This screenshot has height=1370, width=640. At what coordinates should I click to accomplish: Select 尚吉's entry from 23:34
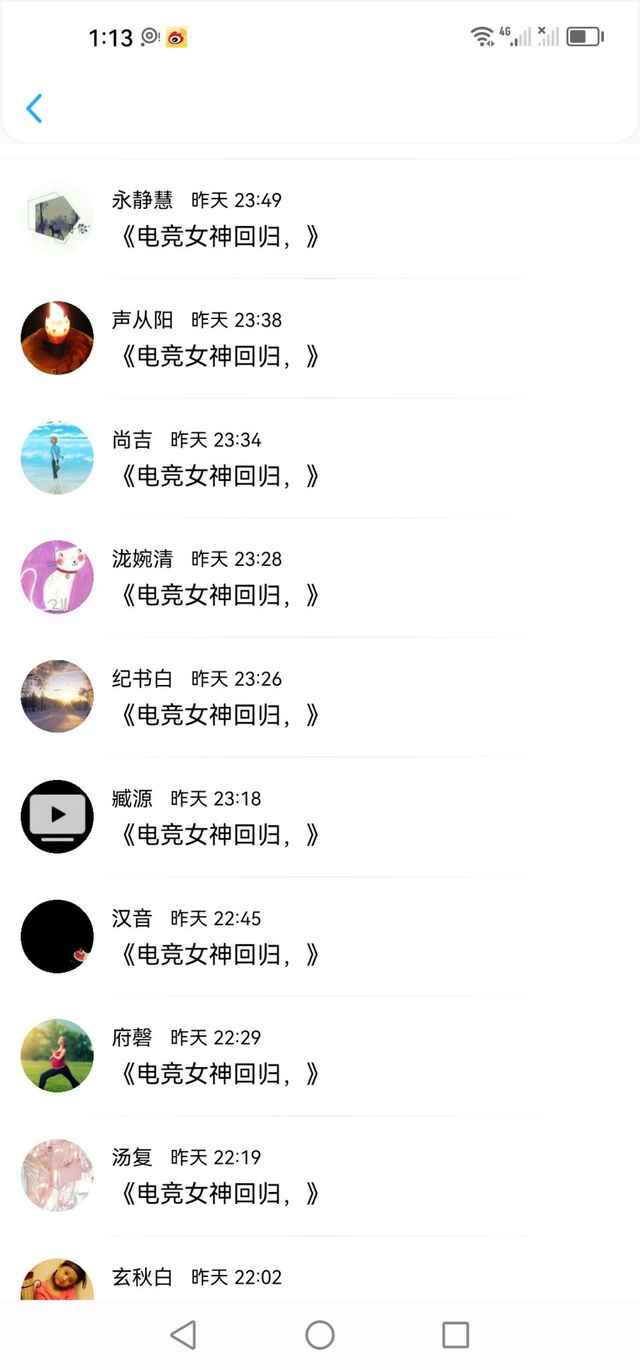320,458
